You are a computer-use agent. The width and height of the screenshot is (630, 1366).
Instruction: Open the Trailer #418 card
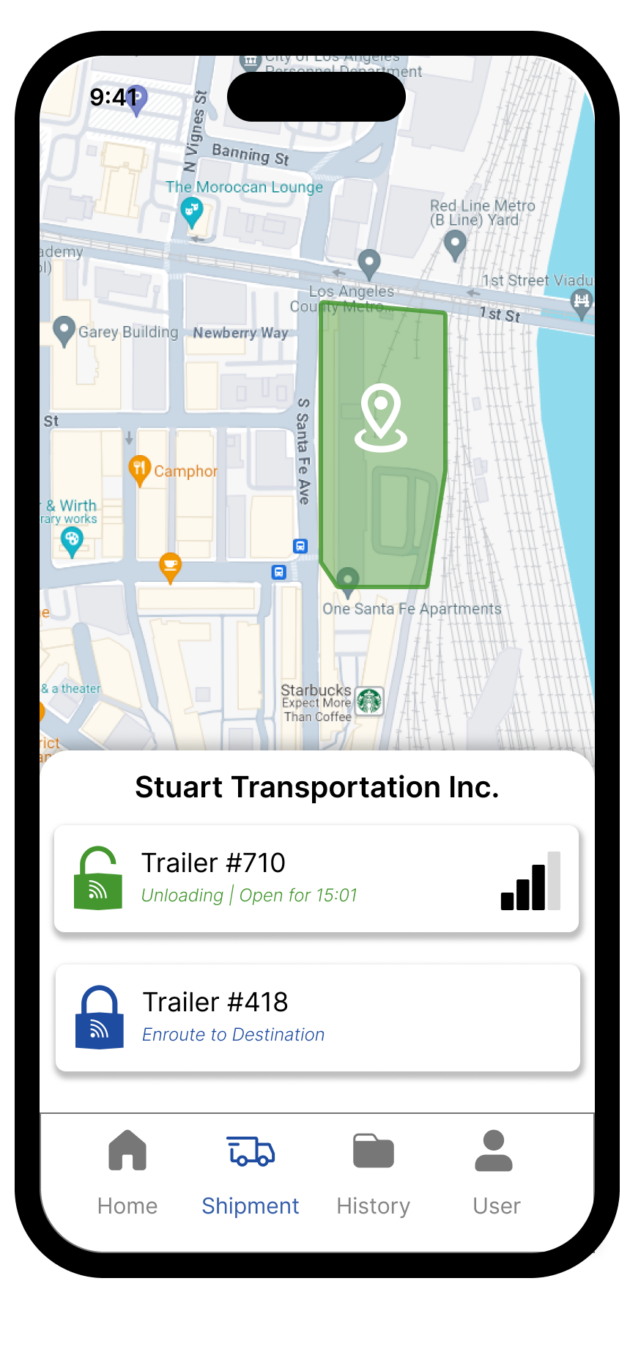(x=316, y=1017)
